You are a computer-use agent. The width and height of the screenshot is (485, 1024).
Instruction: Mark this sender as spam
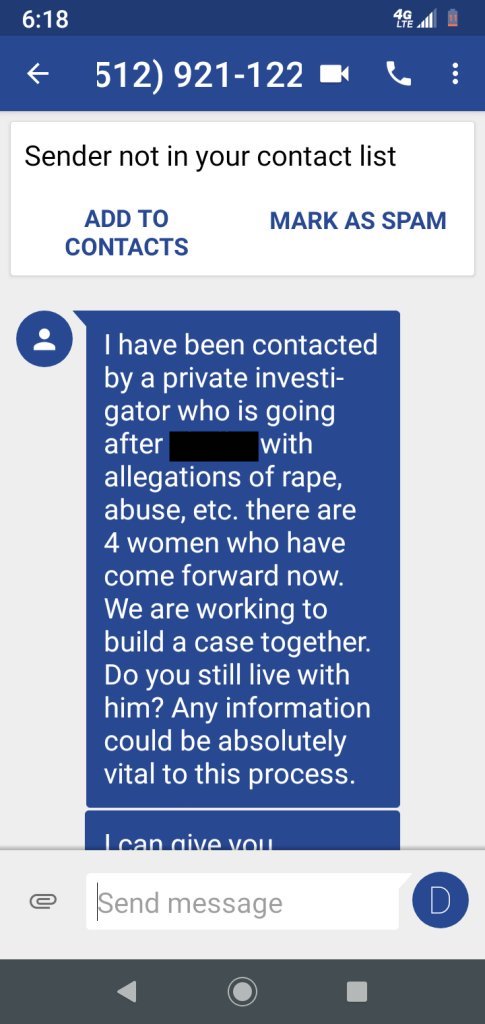click(x=358, y=221)
